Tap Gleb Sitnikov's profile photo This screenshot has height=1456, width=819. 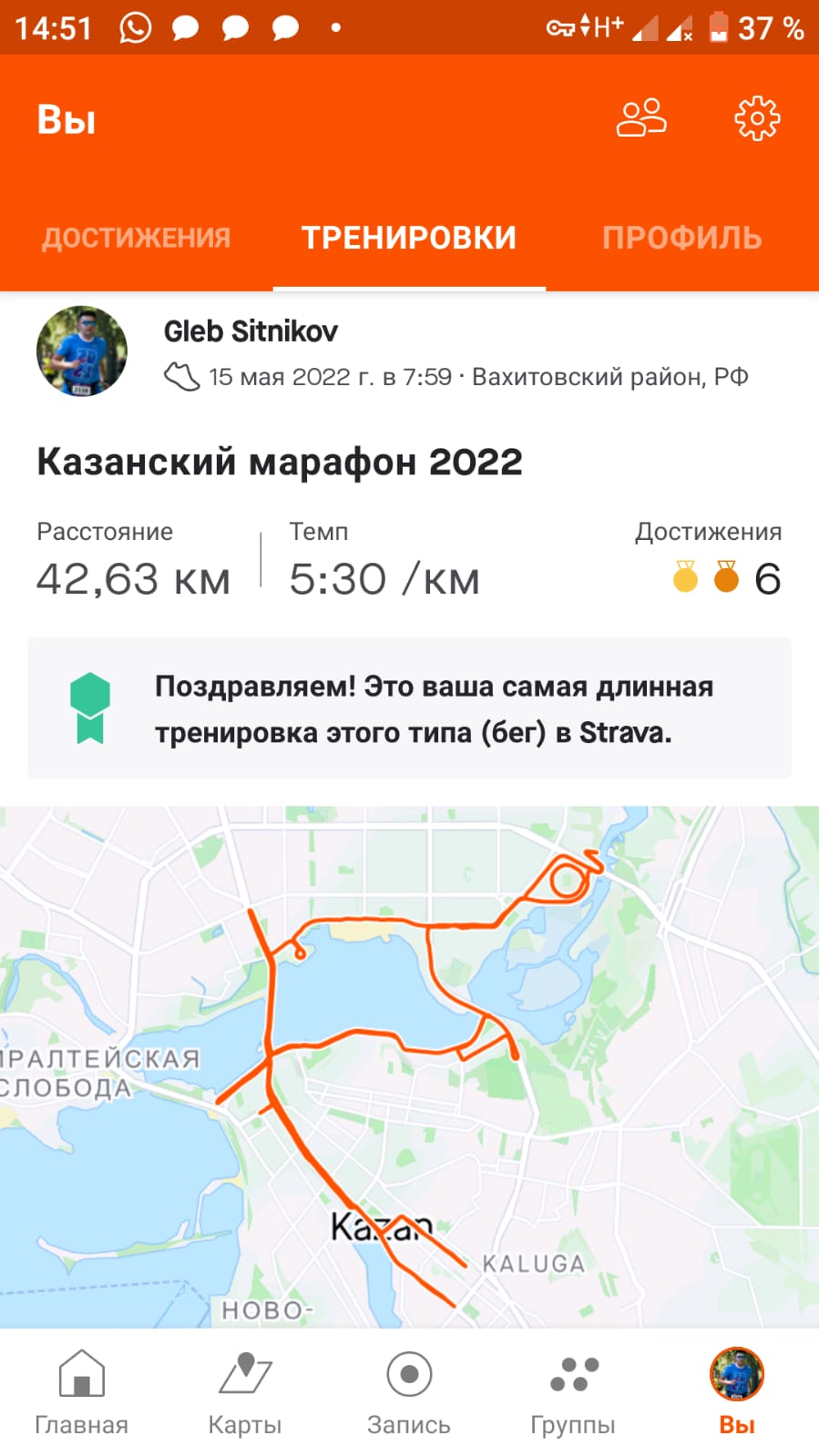click(82, 351)
